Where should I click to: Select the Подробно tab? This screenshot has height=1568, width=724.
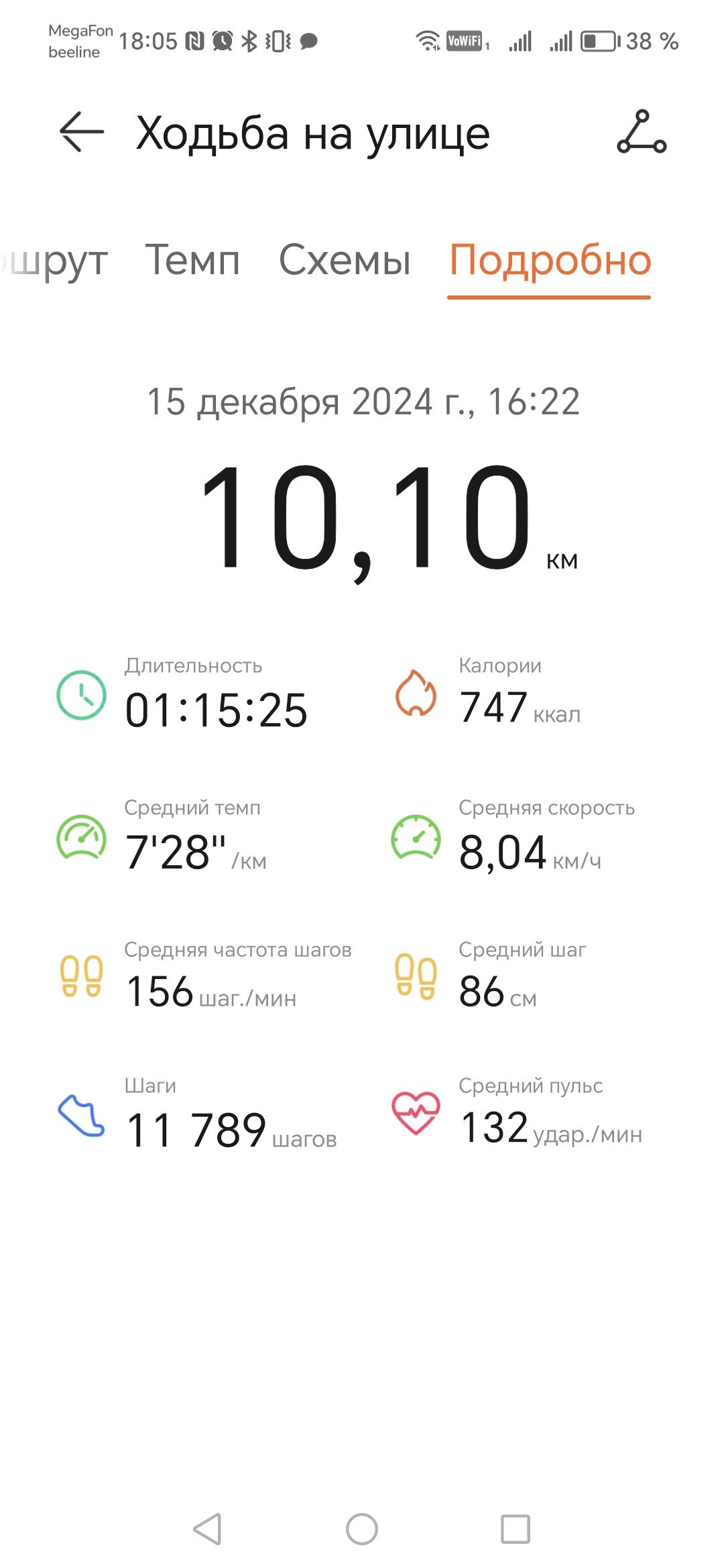(550, 261)
